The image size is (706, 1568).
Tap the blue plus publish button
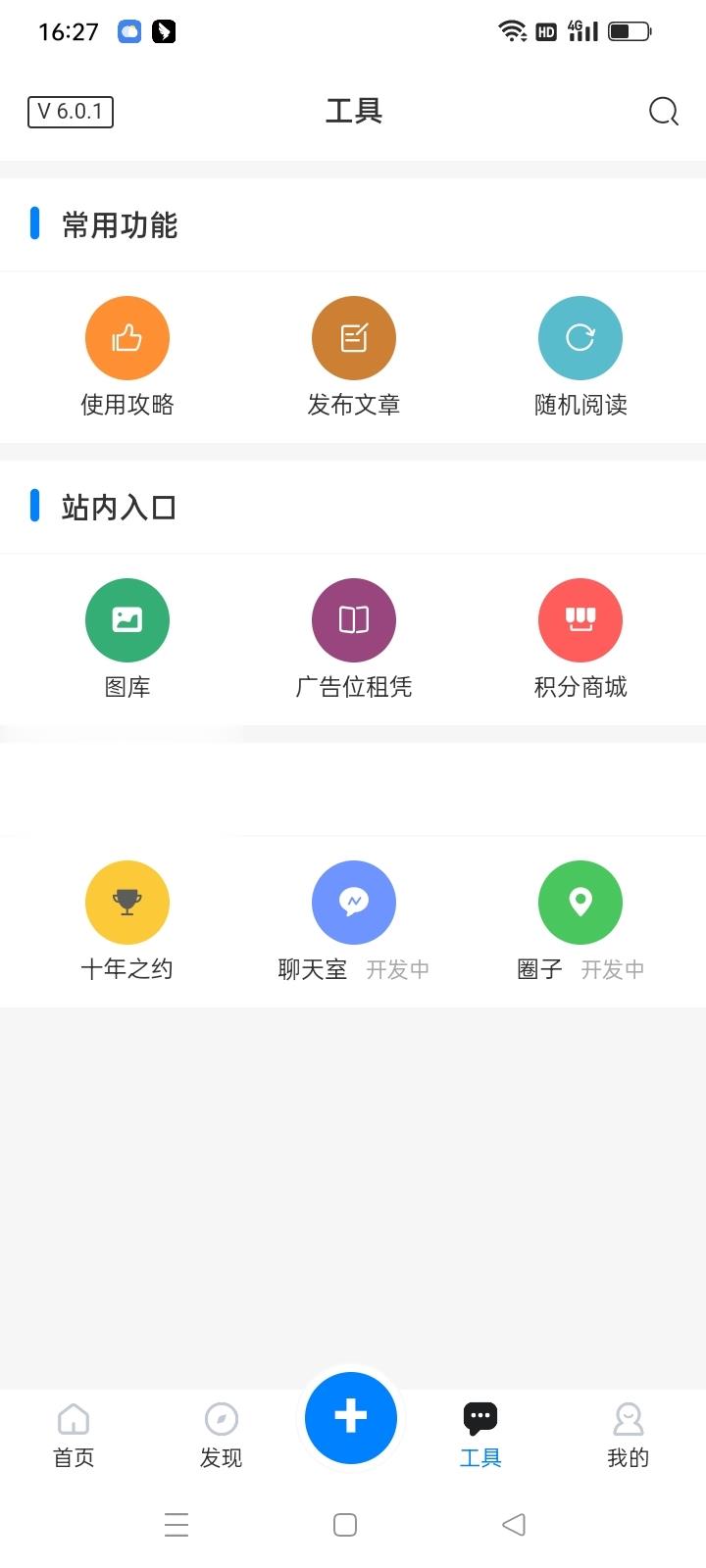(x=350, y=1418)
